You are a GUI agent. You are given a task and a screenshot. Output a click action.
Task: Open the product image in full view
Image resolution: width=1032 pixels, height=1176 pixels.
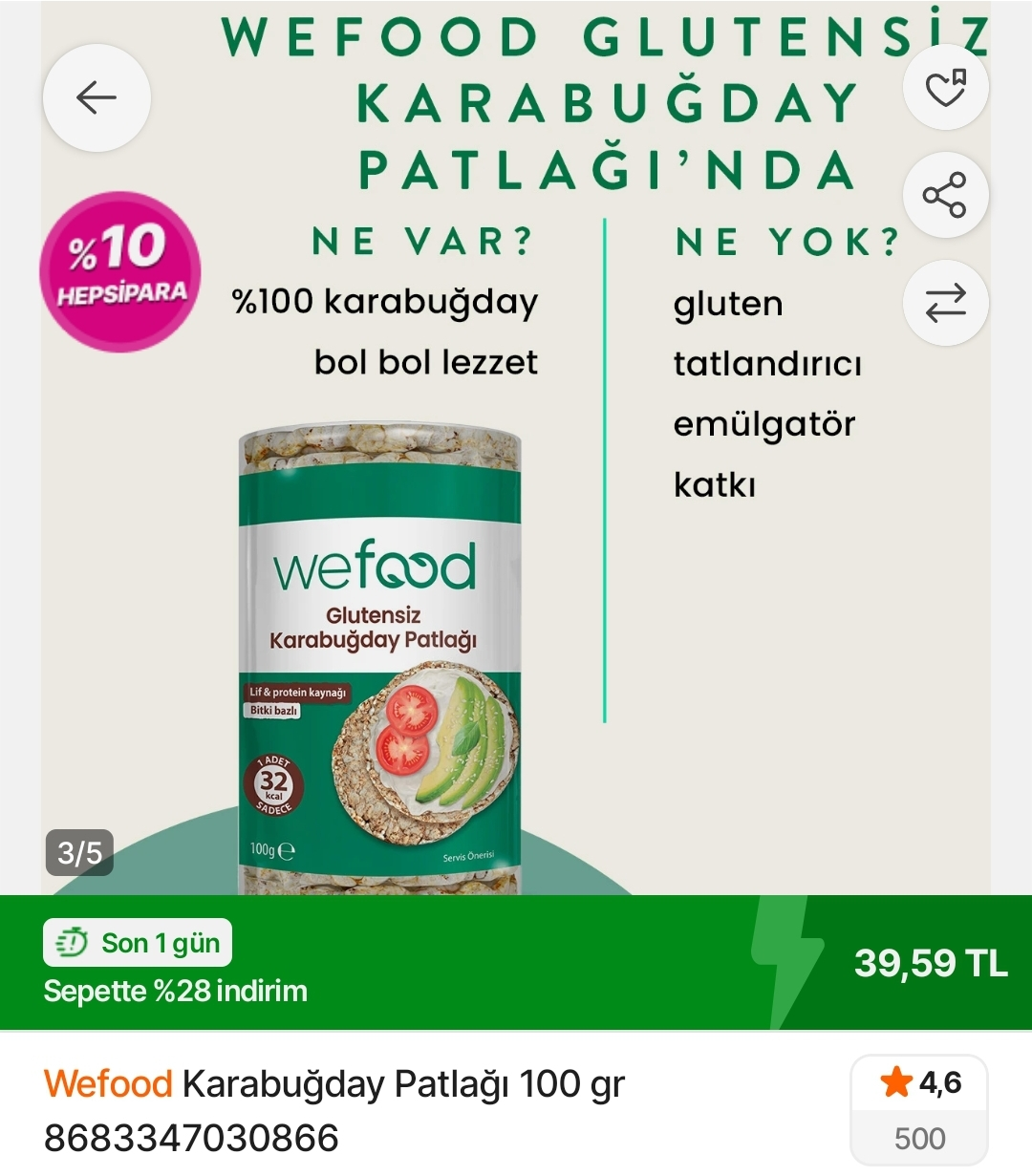pos(516,573)
